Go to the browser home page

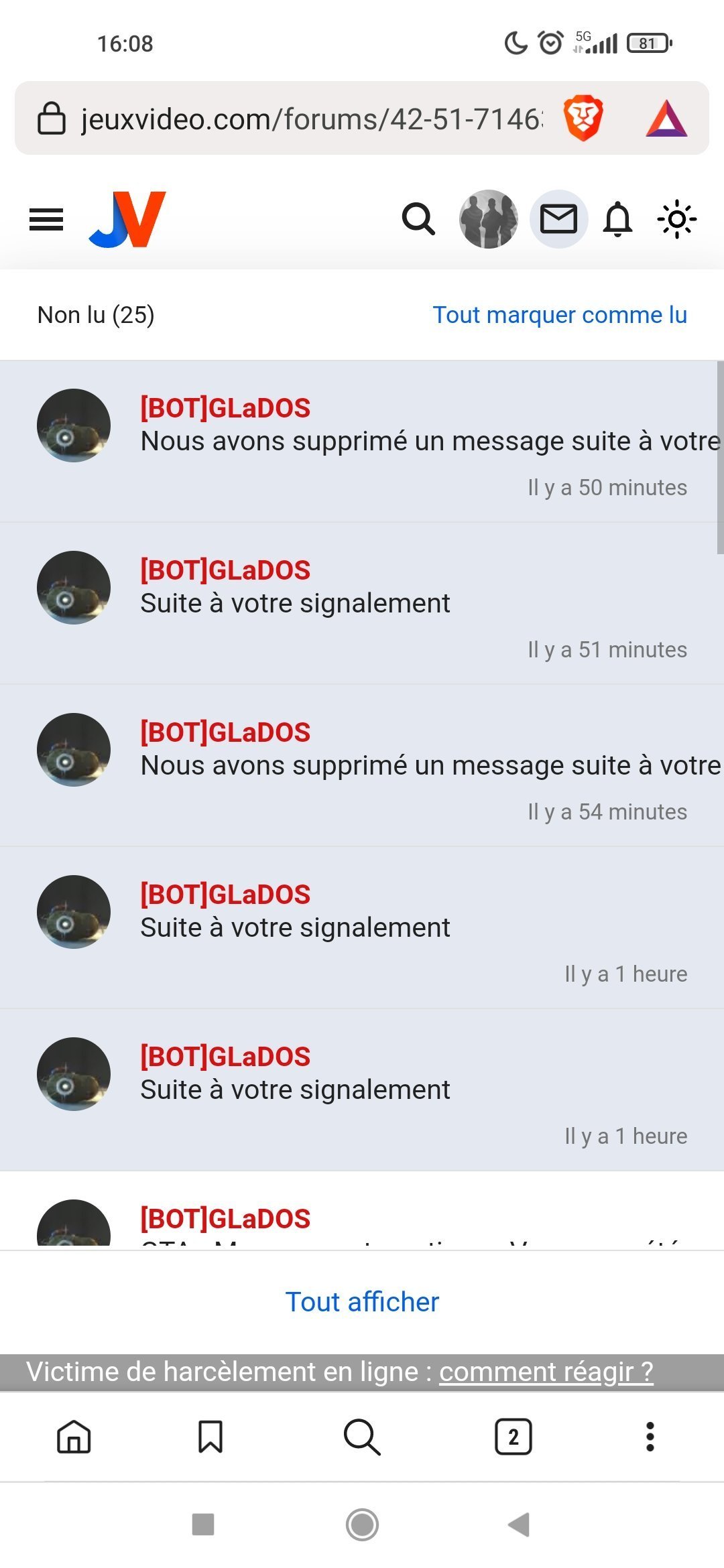pyautogui.click(x=74, y=1437)
